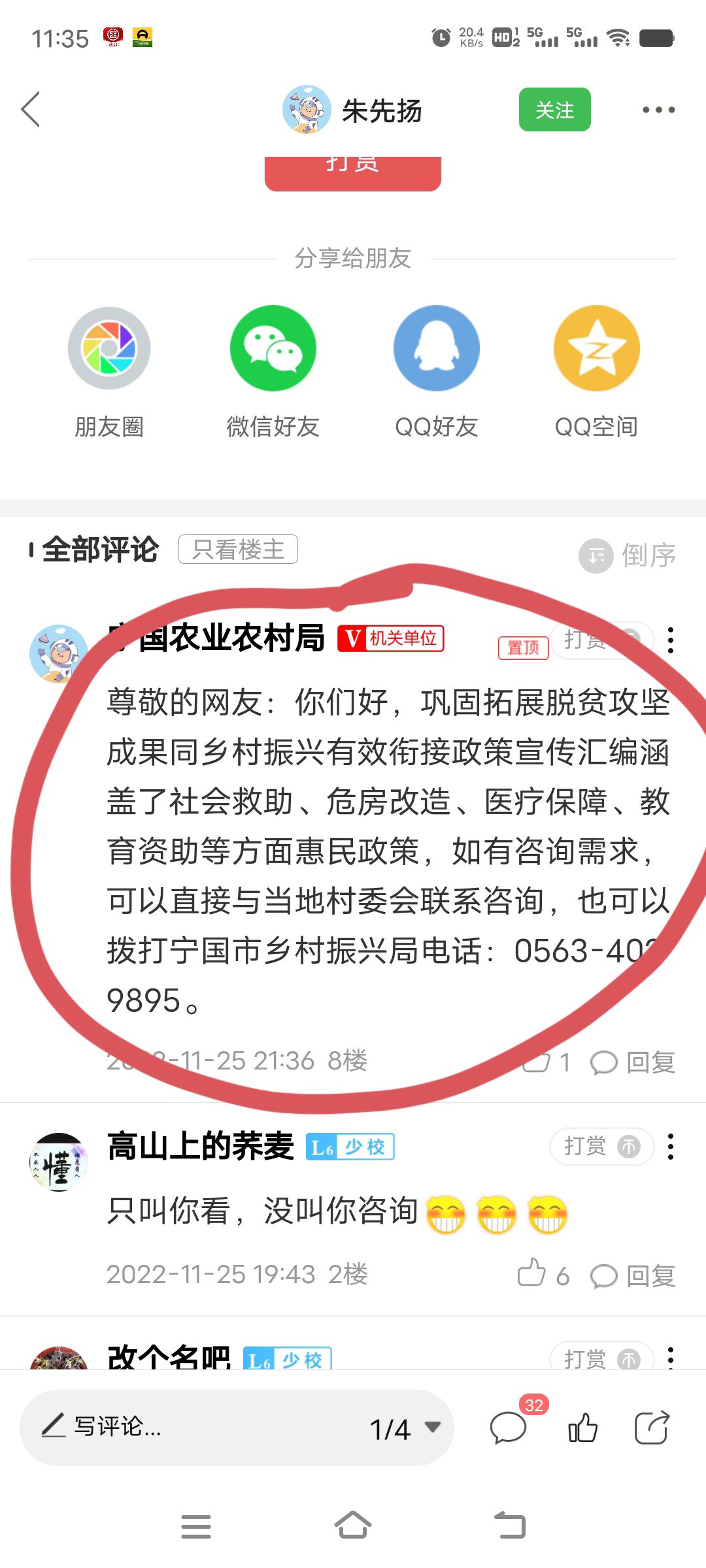Like the post with bottom thumbs-up

tap(582, 1428)
